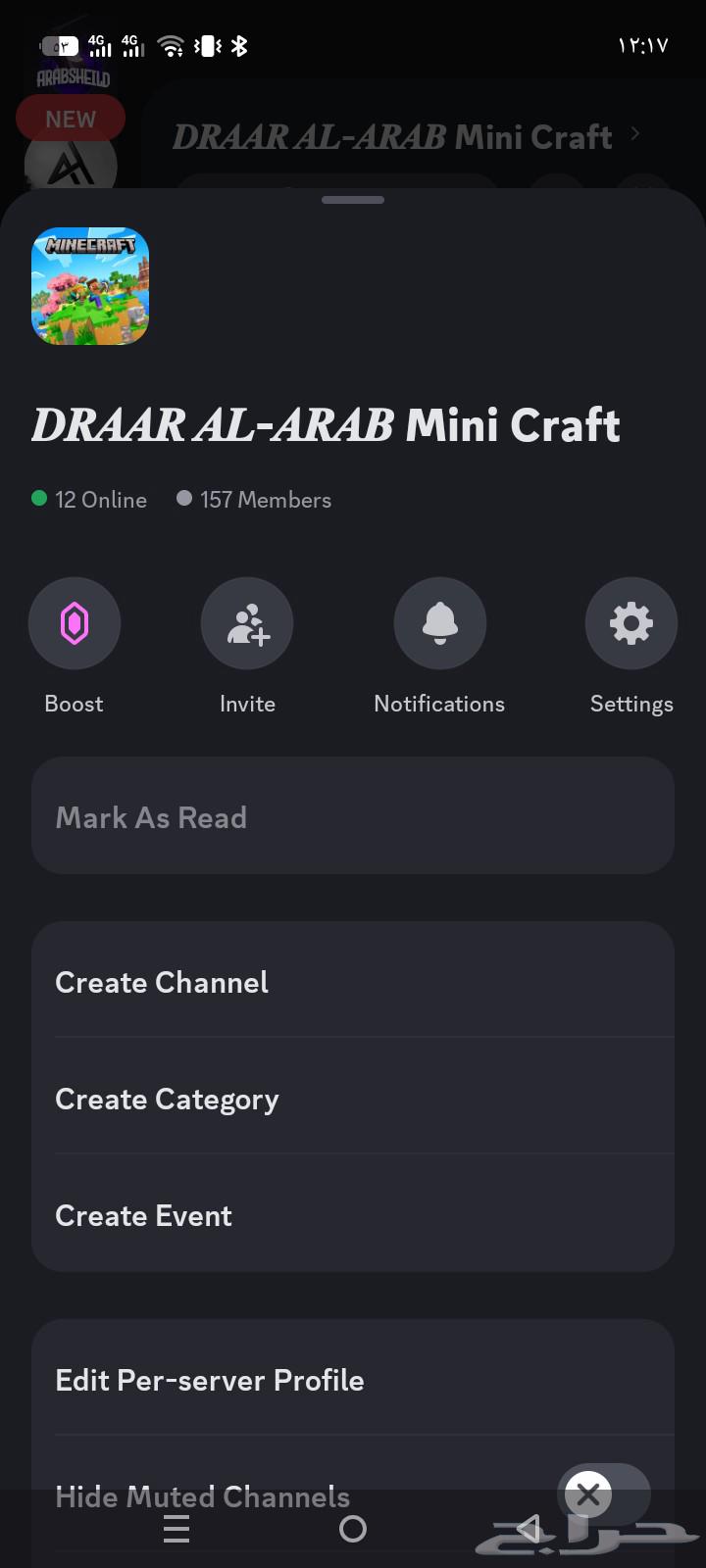Viewport: 706px width, 1568px height.
Task: Open the Notifications bell icon
Action: pos(439,623)
